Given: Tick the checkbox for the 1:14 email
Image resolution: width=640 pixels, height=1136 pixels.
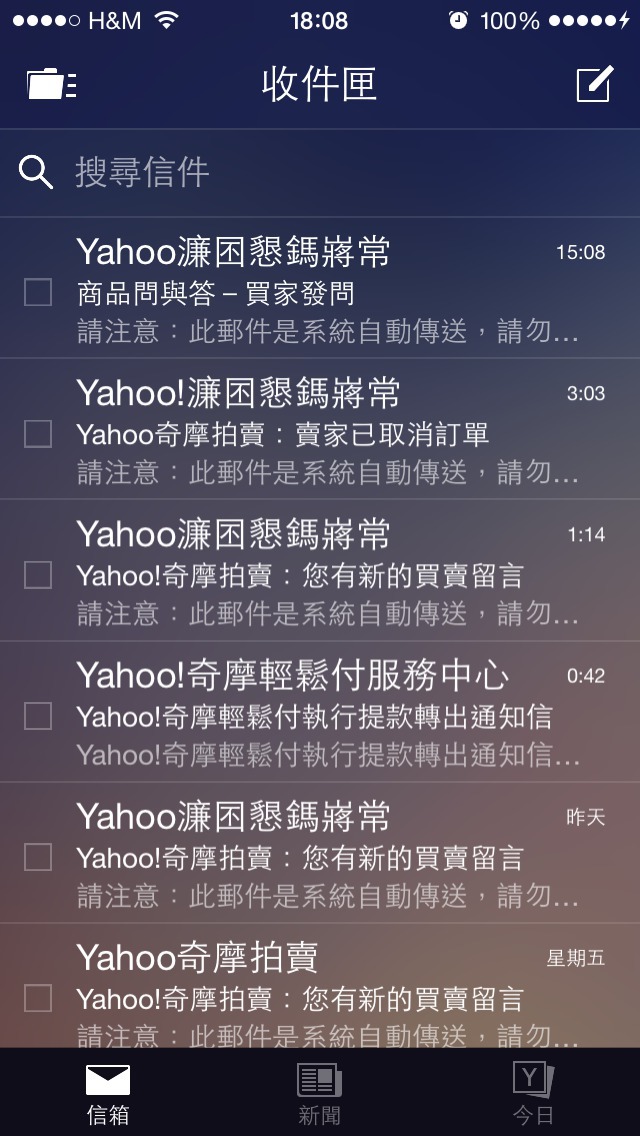Looking at the screenshot, I should (x=38, y=575).
